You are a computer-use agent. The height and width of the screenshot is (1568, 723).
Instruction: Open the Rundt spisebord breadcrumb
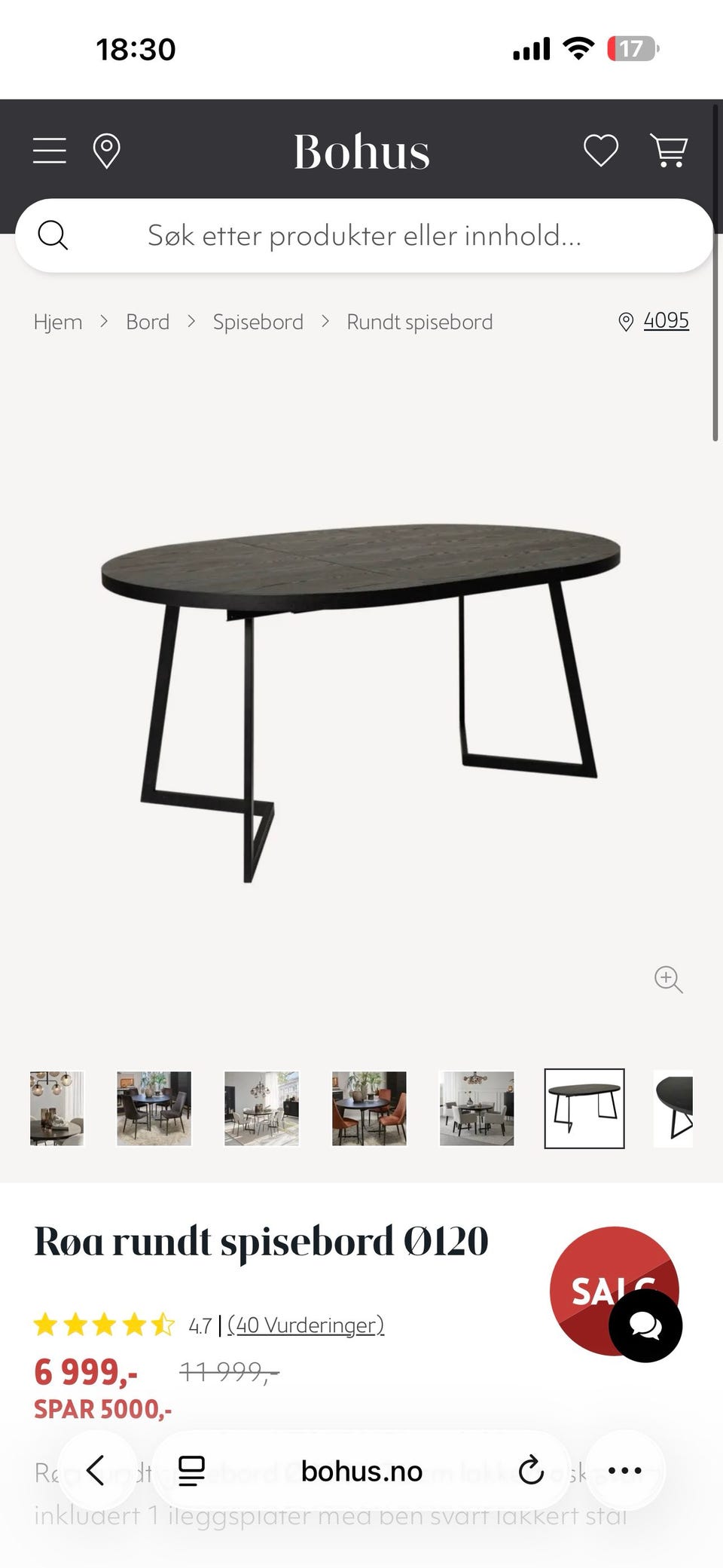point(419,322)
